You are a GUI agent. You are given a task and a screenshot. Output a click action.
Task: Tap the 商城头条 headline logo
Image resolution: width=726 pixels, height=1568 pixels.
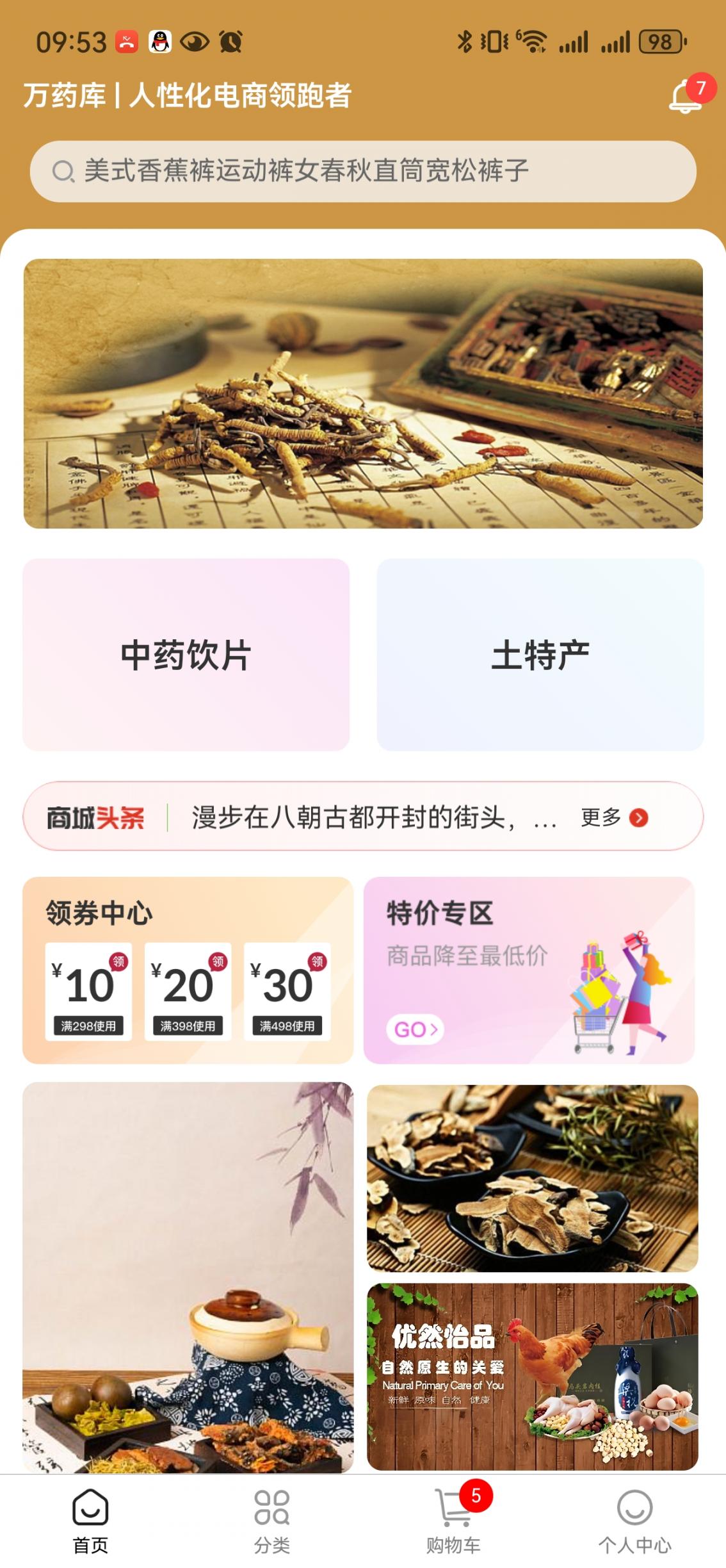(x=96, y=817)
